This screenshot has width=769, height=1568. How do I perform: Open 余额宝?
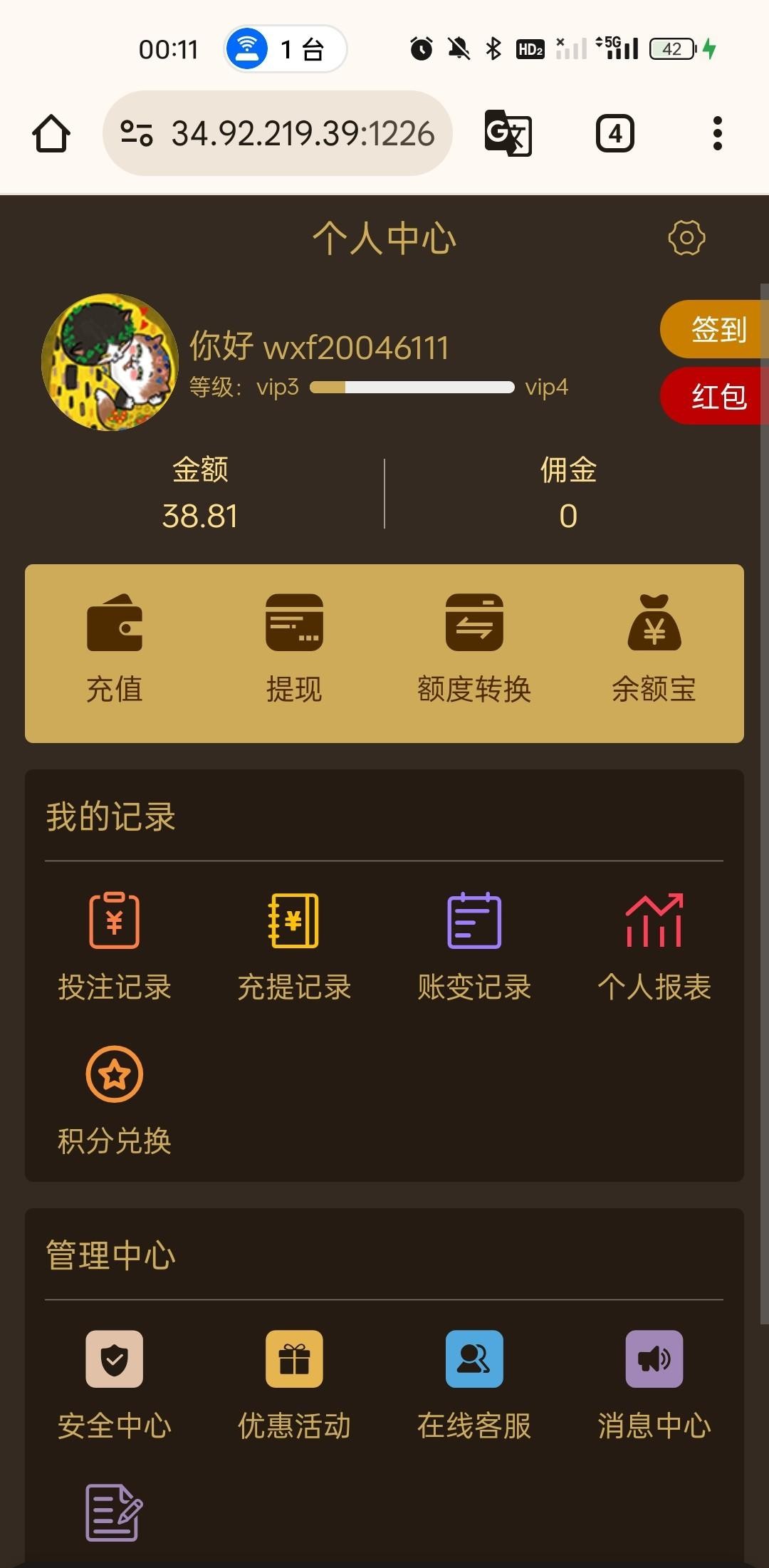[654, 649]
